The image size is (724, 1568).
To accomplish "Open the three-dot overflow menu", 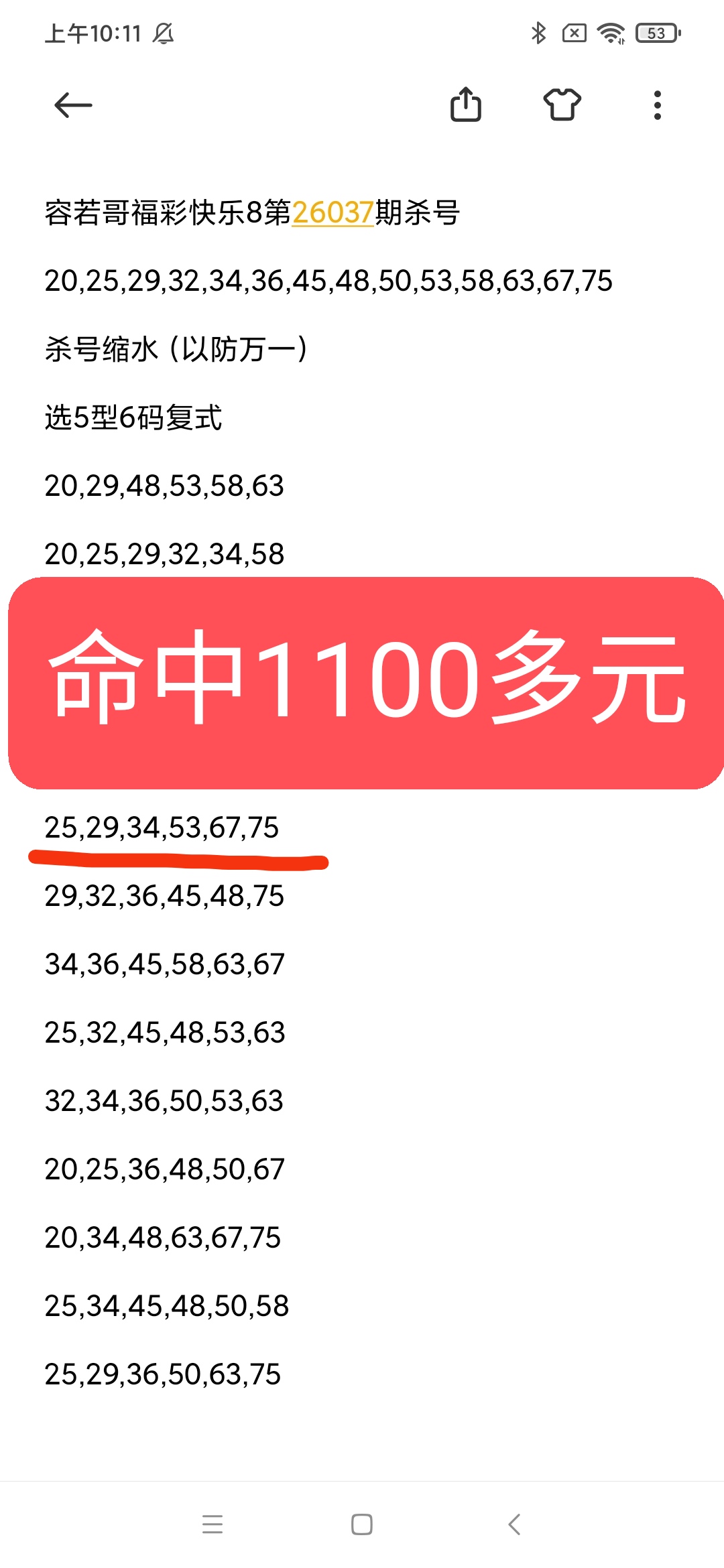I will [657, 105].
